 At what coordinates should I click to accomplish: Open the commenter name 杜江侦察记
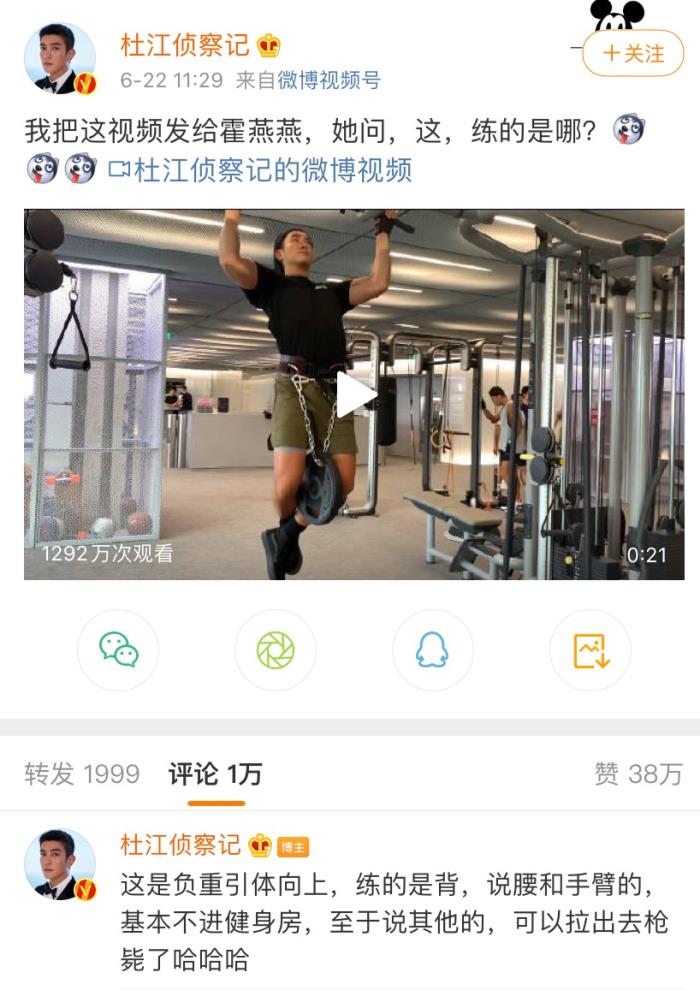[181, 845]
